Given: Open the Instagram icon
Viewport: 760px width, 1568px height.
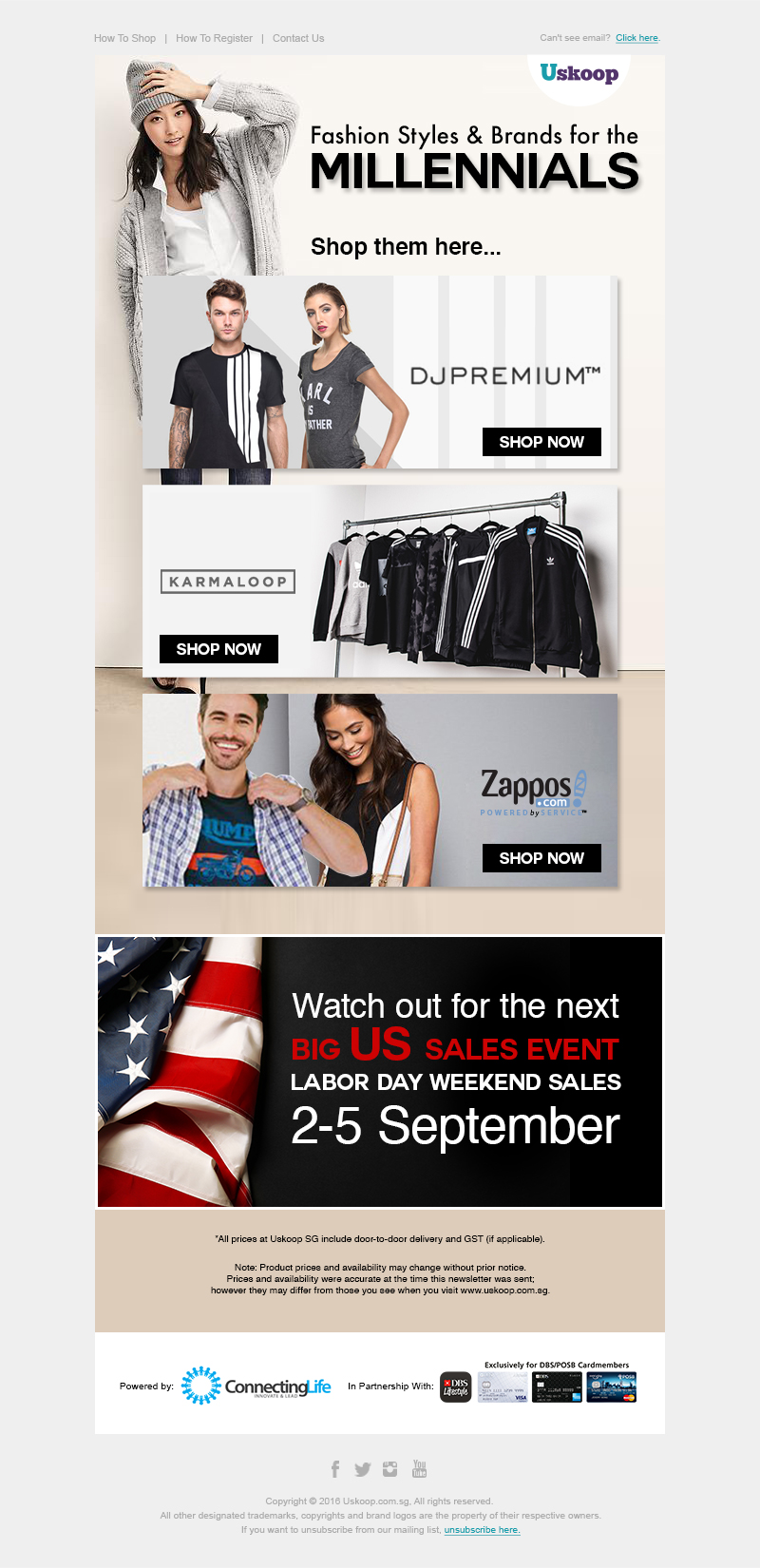Looking at the screenshot, I should 389,1469.
